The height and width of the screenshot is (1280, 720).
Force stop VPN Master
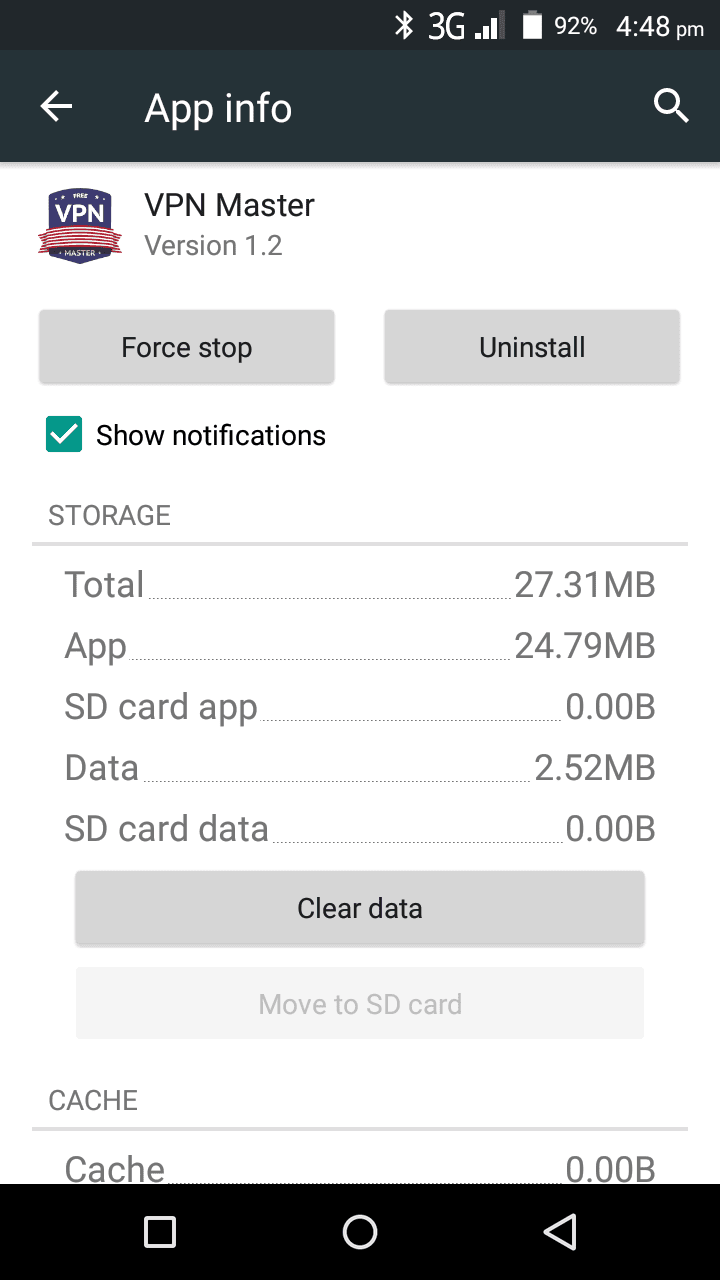click(186, 347)
